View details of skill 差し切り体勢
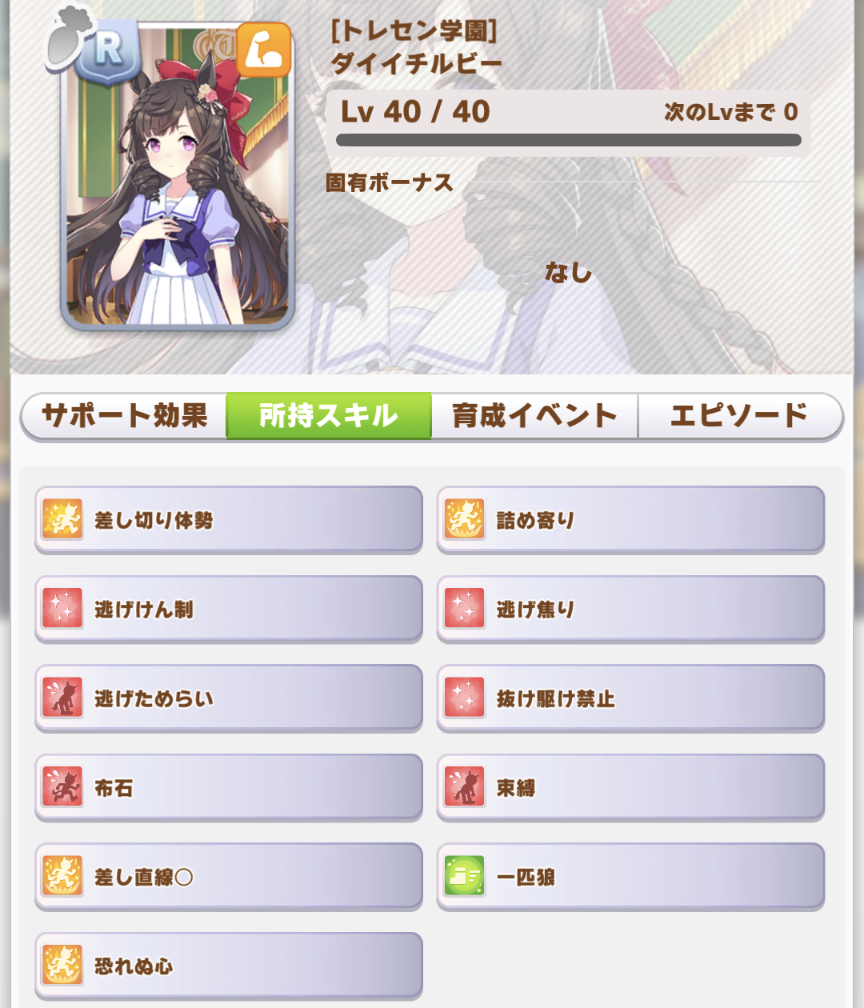Viewport: 864px width, 1008px height. (x=229, y=520)
